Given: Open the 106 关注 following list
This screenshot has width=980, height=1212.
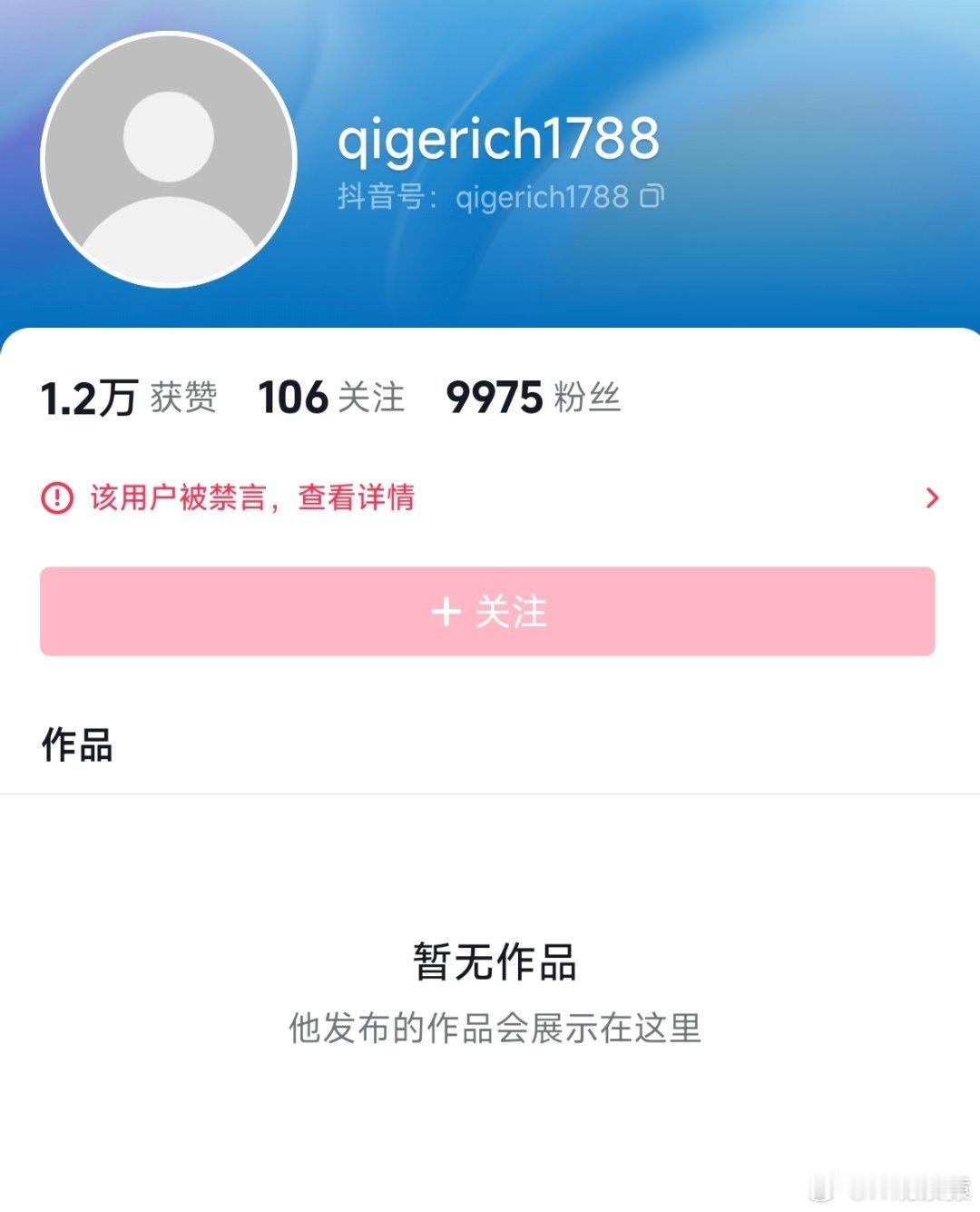Looking at the screenshot, I should click(x=330, y=397).
